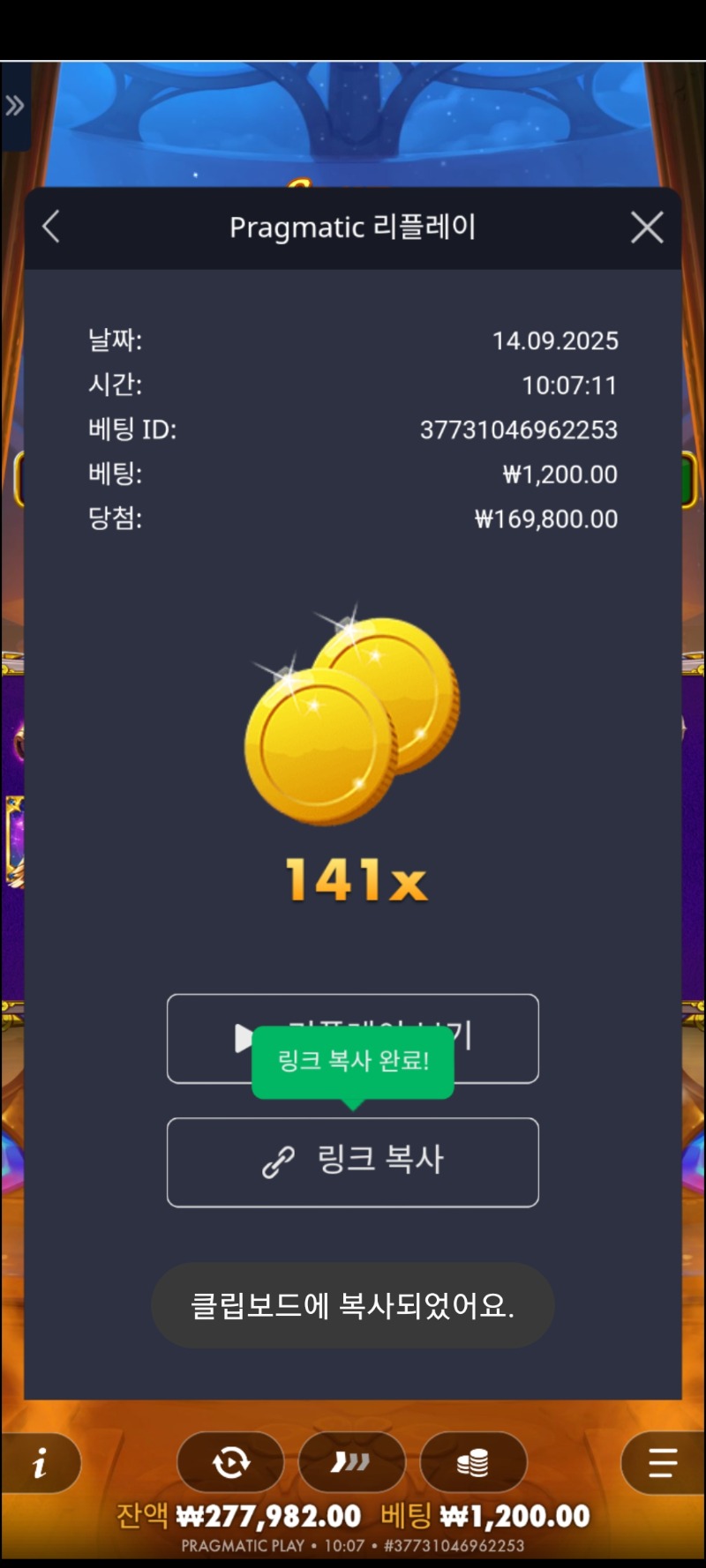
Task: Go back from the Pragmatic replay dialog
Action: pyautogui.click(x=51, y=227)
